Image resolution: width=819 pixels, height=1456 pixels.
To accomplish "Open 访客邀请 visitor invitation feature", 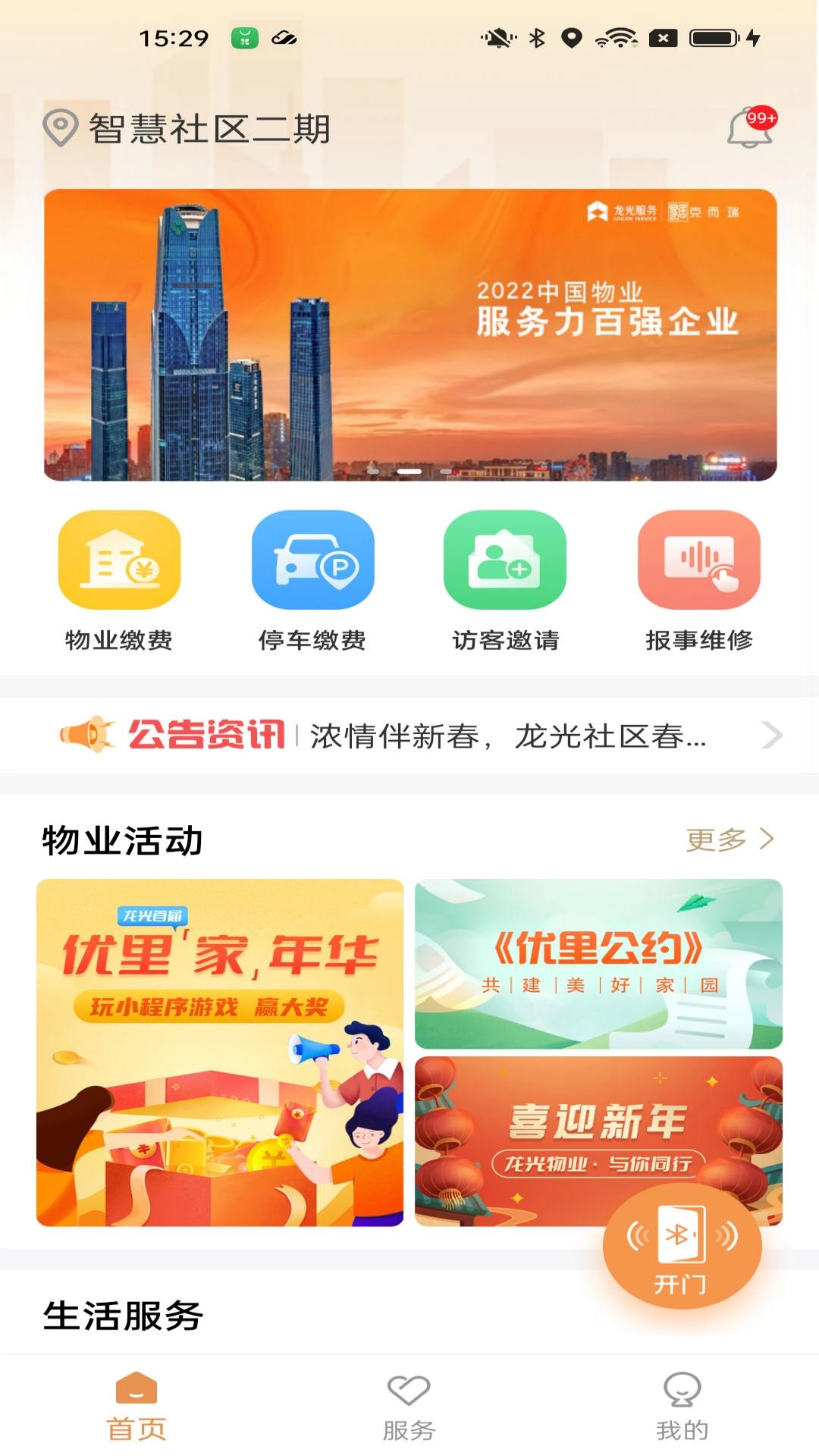I will click(506, 559).
